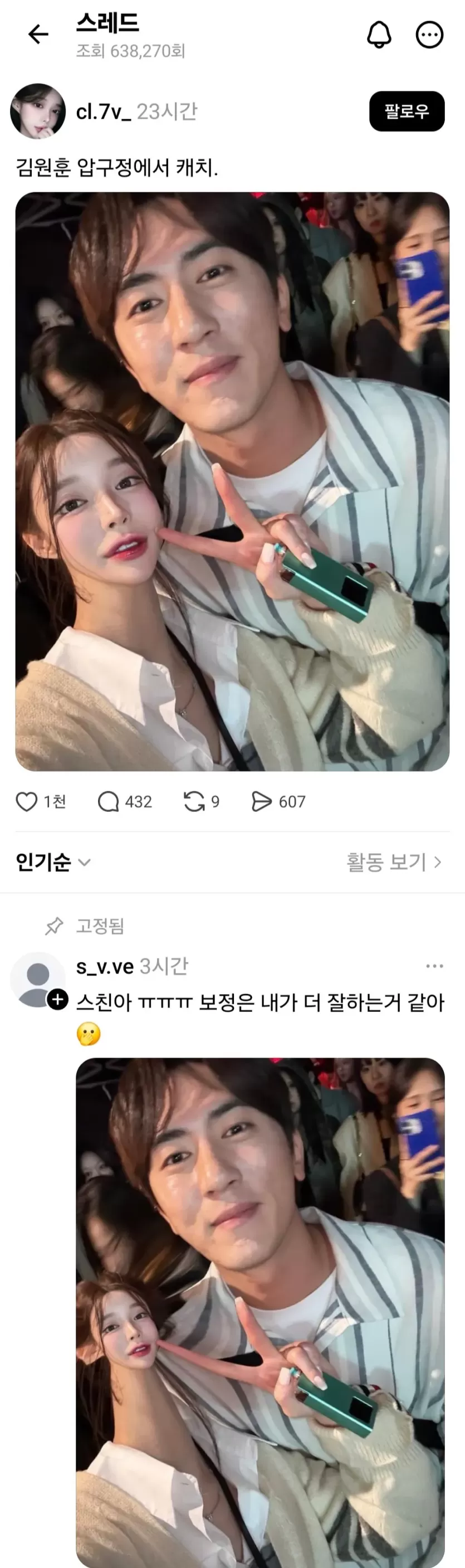View the image in s_v.ve's reply
Viewport: 465px width, 1568px height.
point(260,1309)
